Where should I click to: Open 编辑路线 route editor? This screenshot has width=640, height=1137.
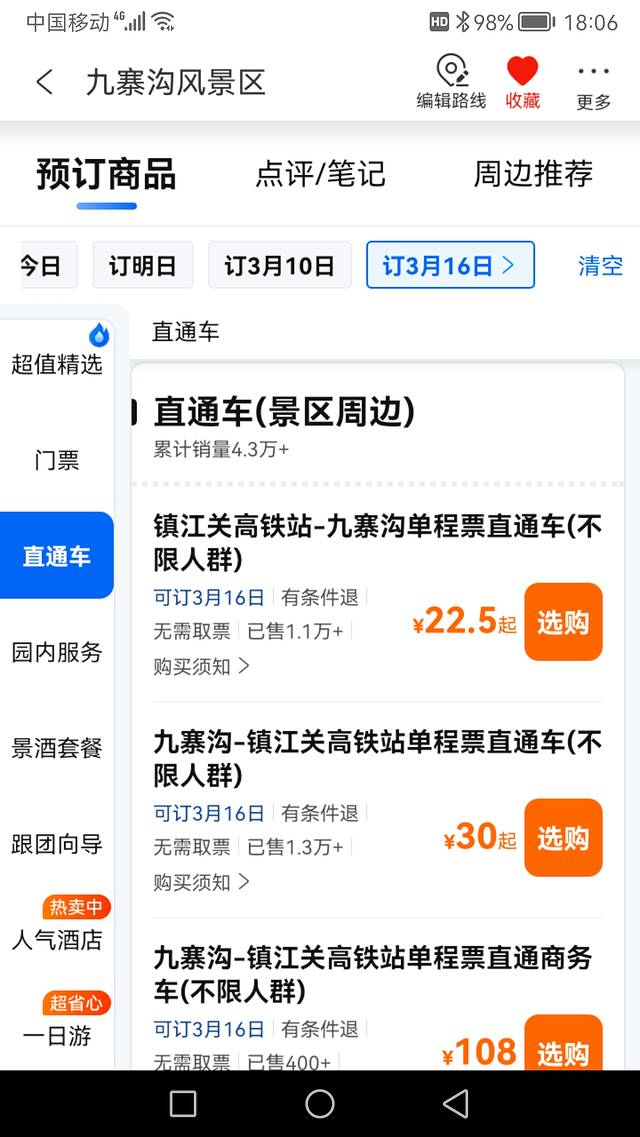(x=451, y=82)
